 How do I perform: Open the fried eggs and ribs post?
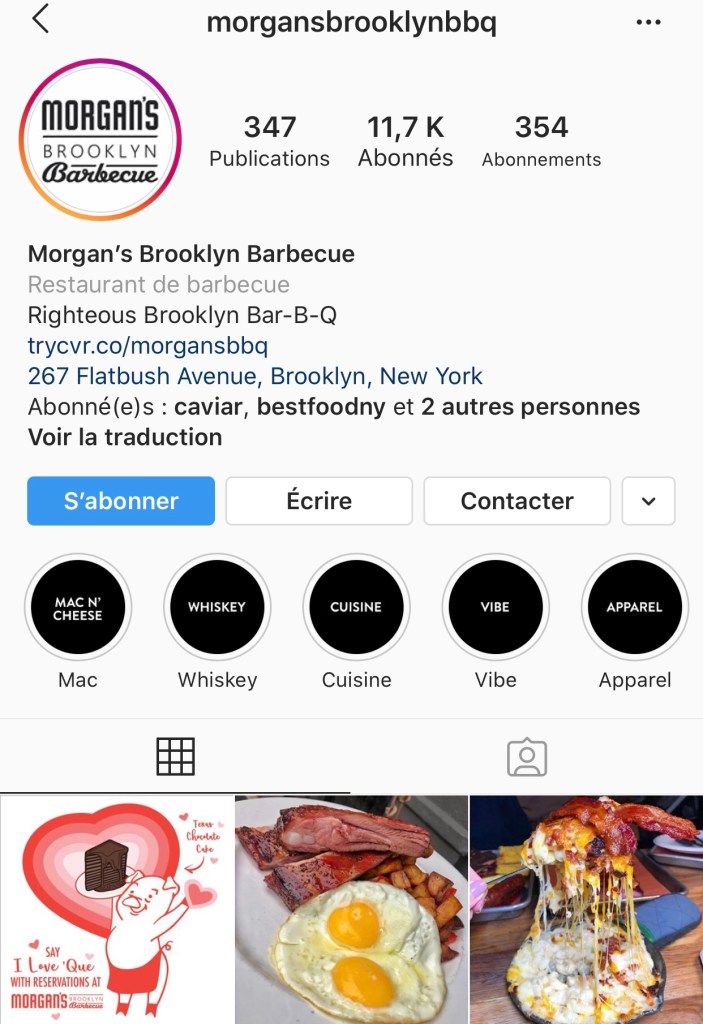click(351, 910)
